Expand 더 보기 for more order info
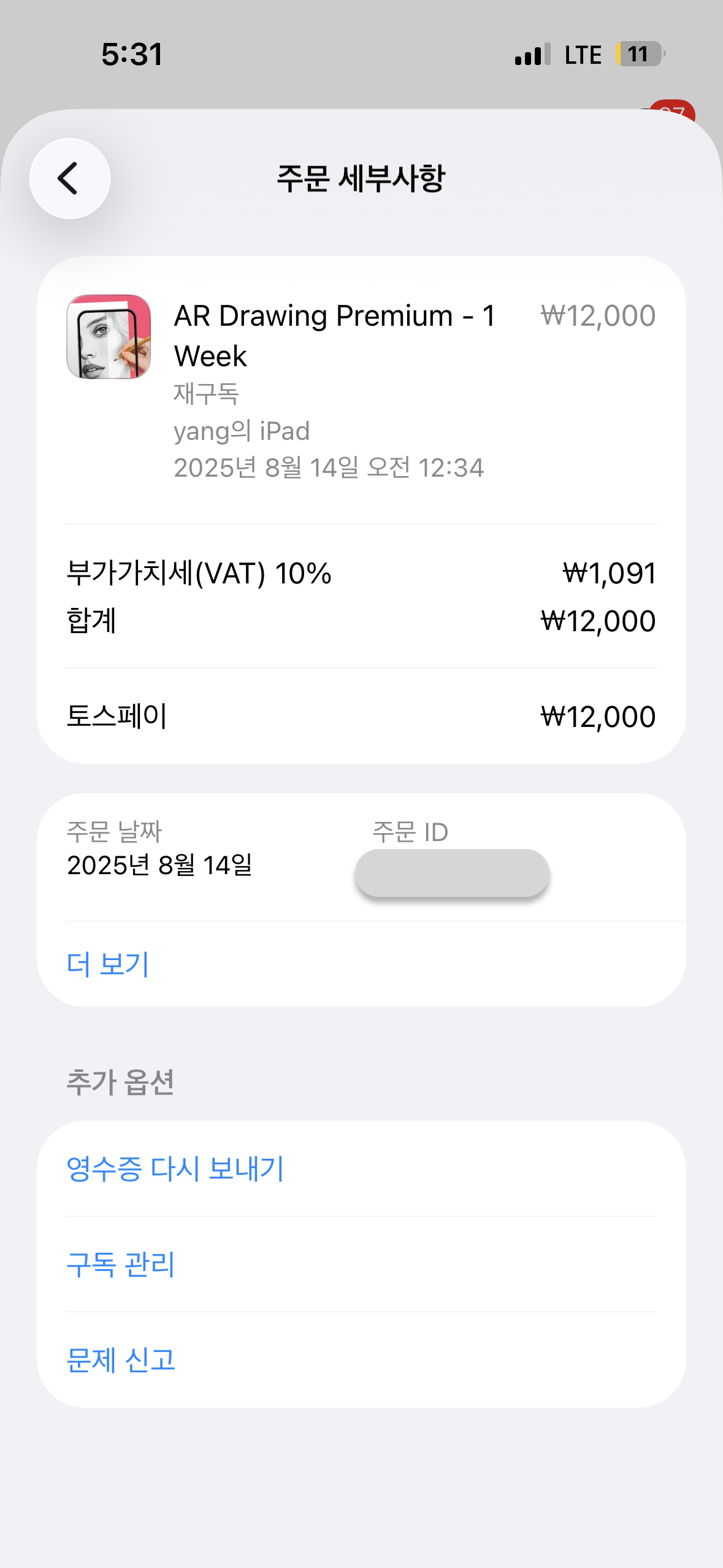This screenshot has width=723, height=1568. 108,964
